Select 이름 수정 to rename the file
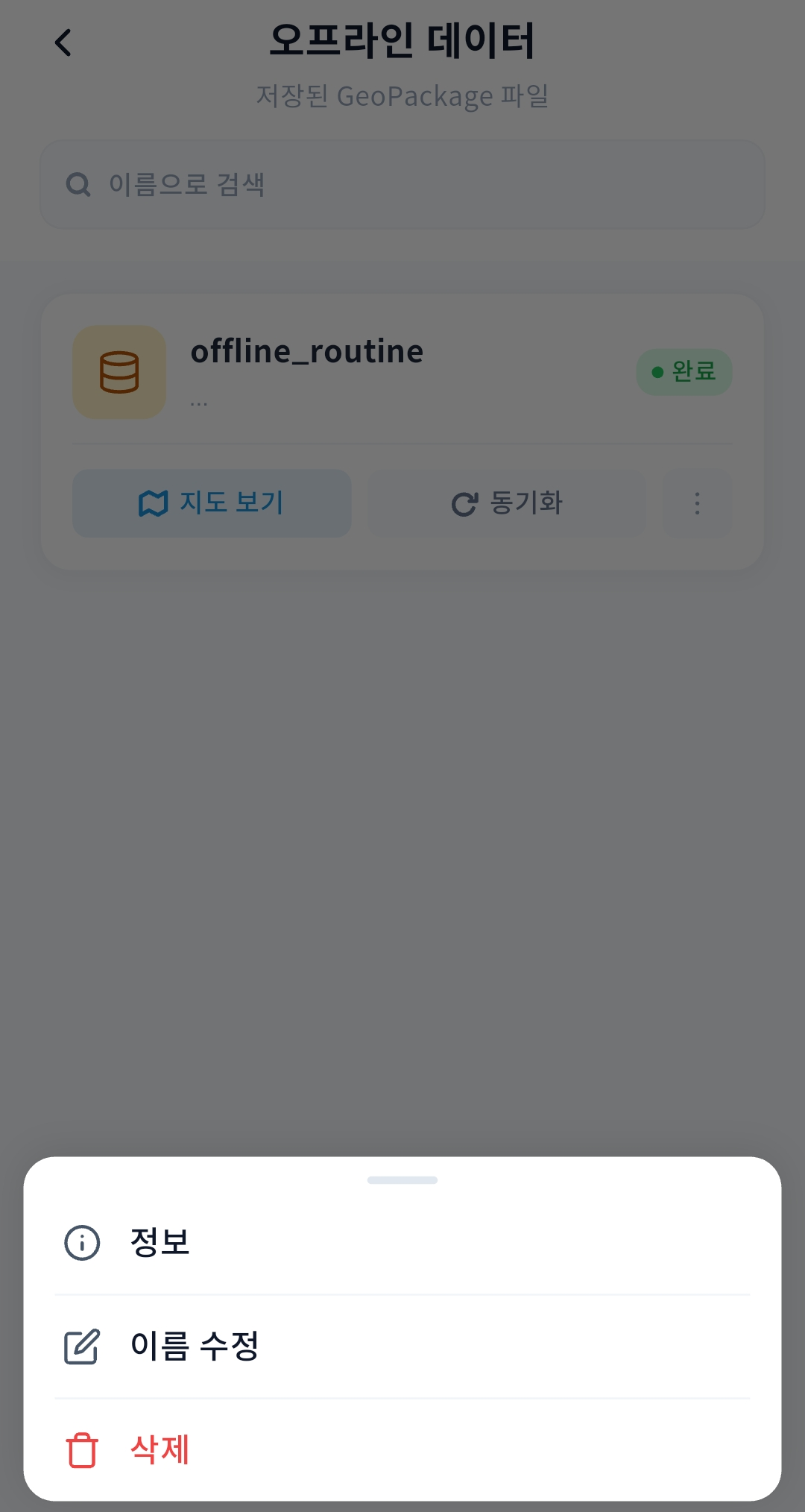 point(194,1346)
